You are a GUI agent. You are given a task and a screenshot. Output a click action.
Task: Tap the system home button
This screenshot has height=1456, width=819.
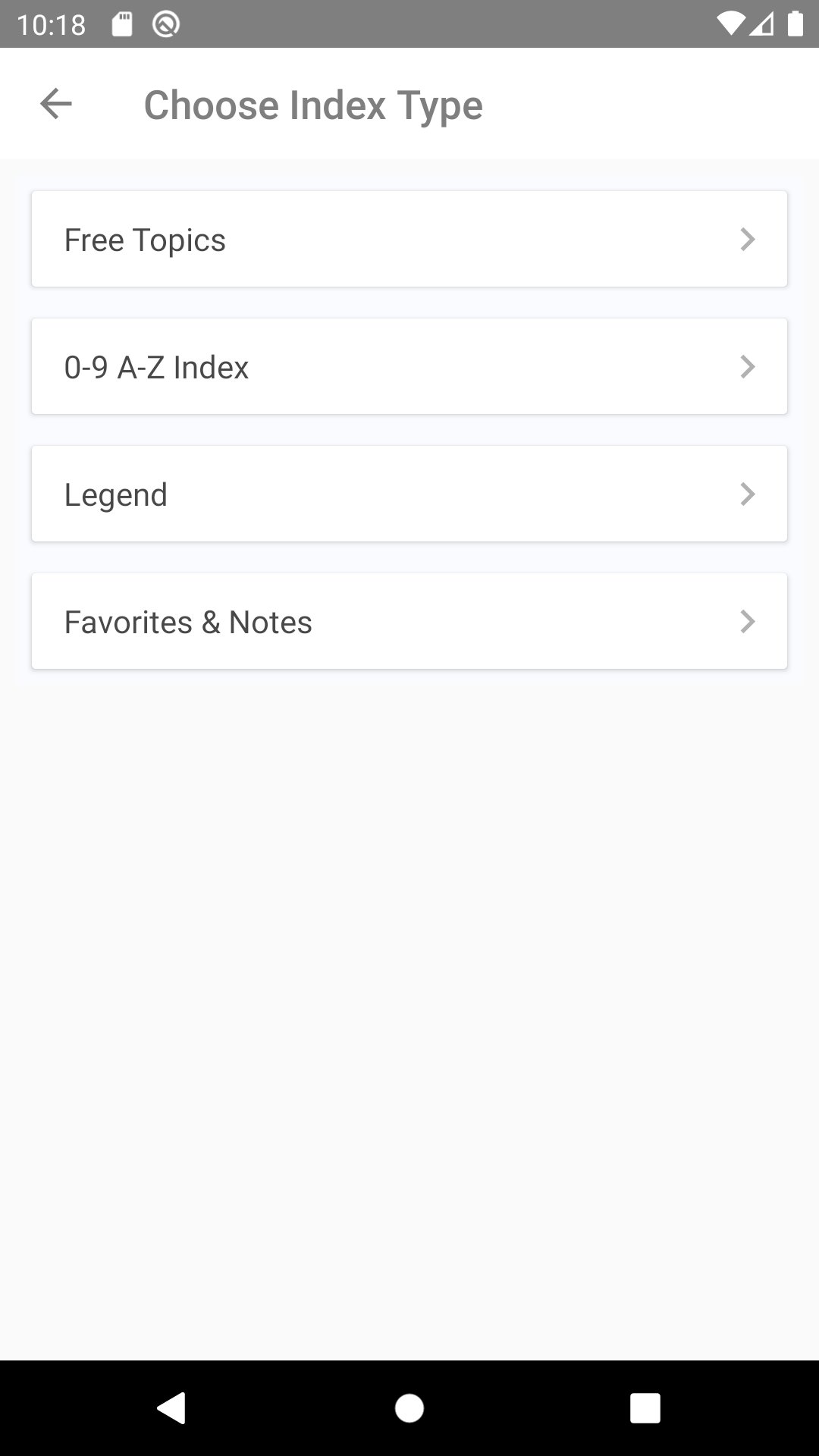pos(409,1408)
